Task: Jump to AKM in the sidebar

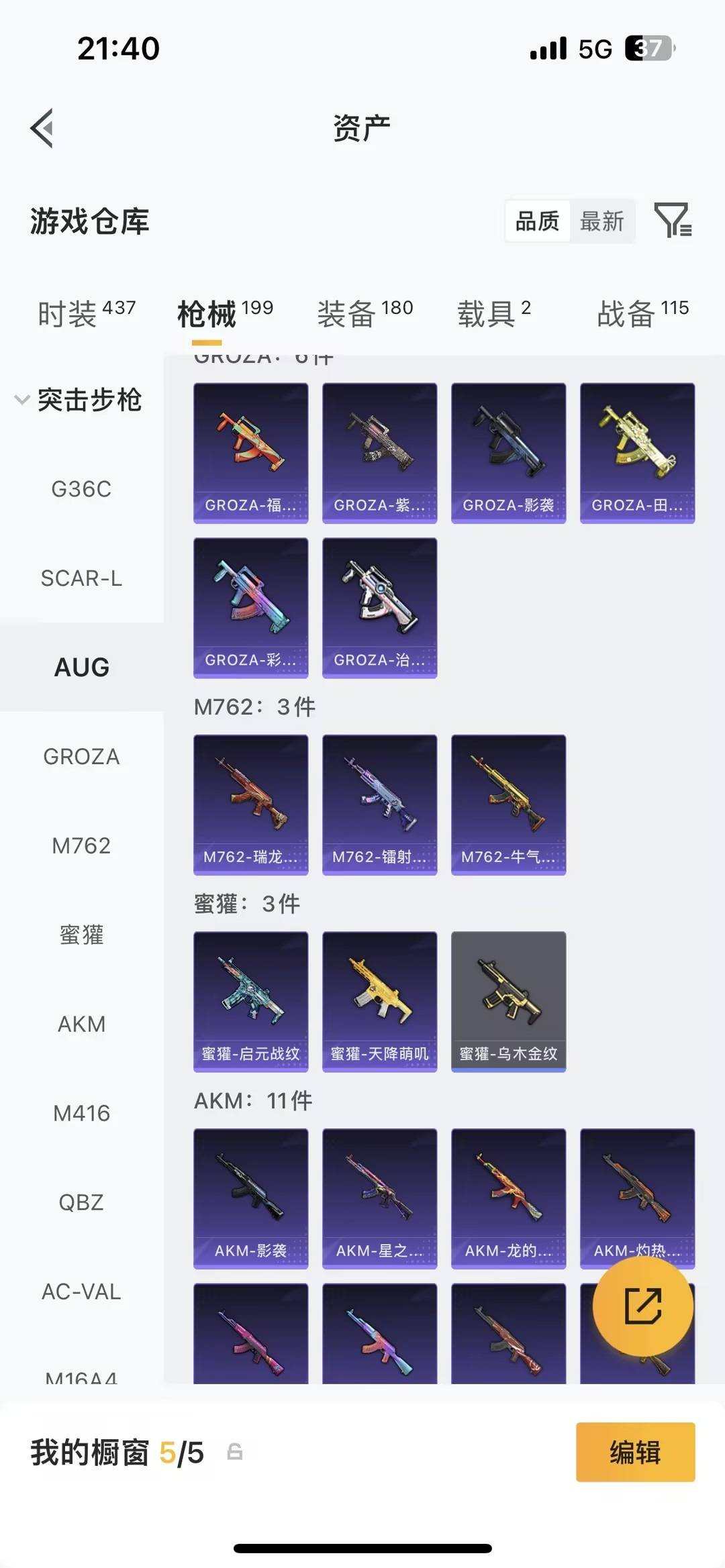Action: [x=81, y=1024]
